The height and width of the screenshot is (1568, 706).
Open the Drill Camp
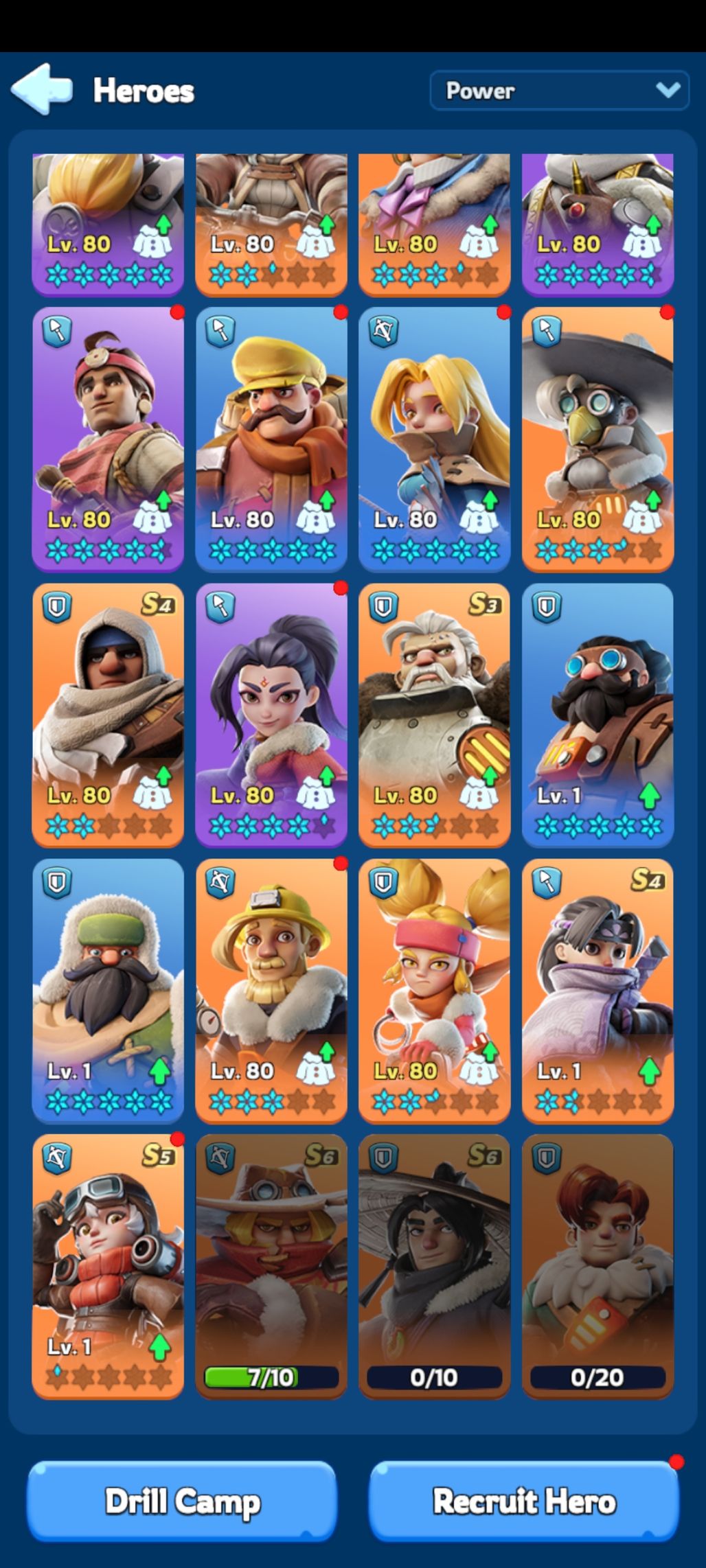click(x=182, y=1501)
